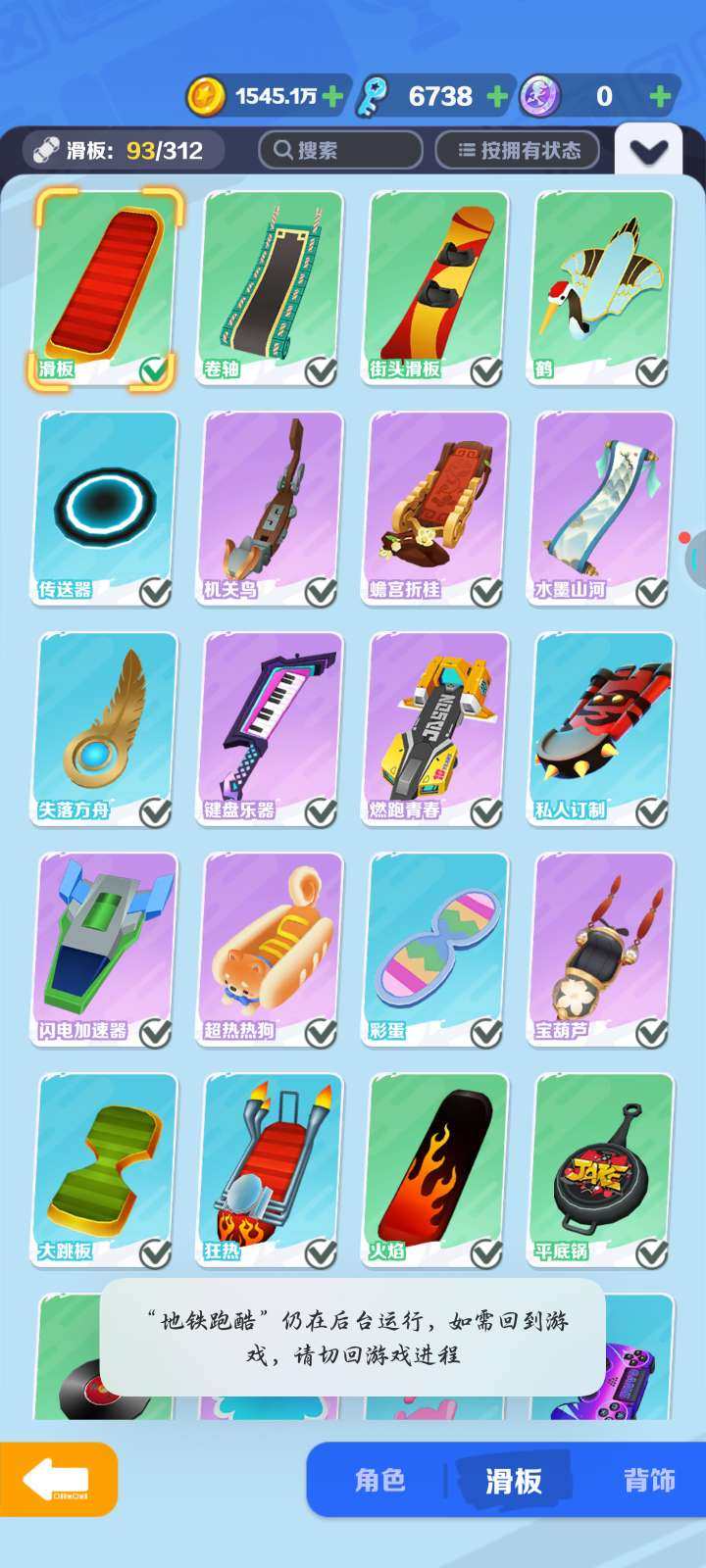
Task: Open the 搜索 search box
Action: 339,150
